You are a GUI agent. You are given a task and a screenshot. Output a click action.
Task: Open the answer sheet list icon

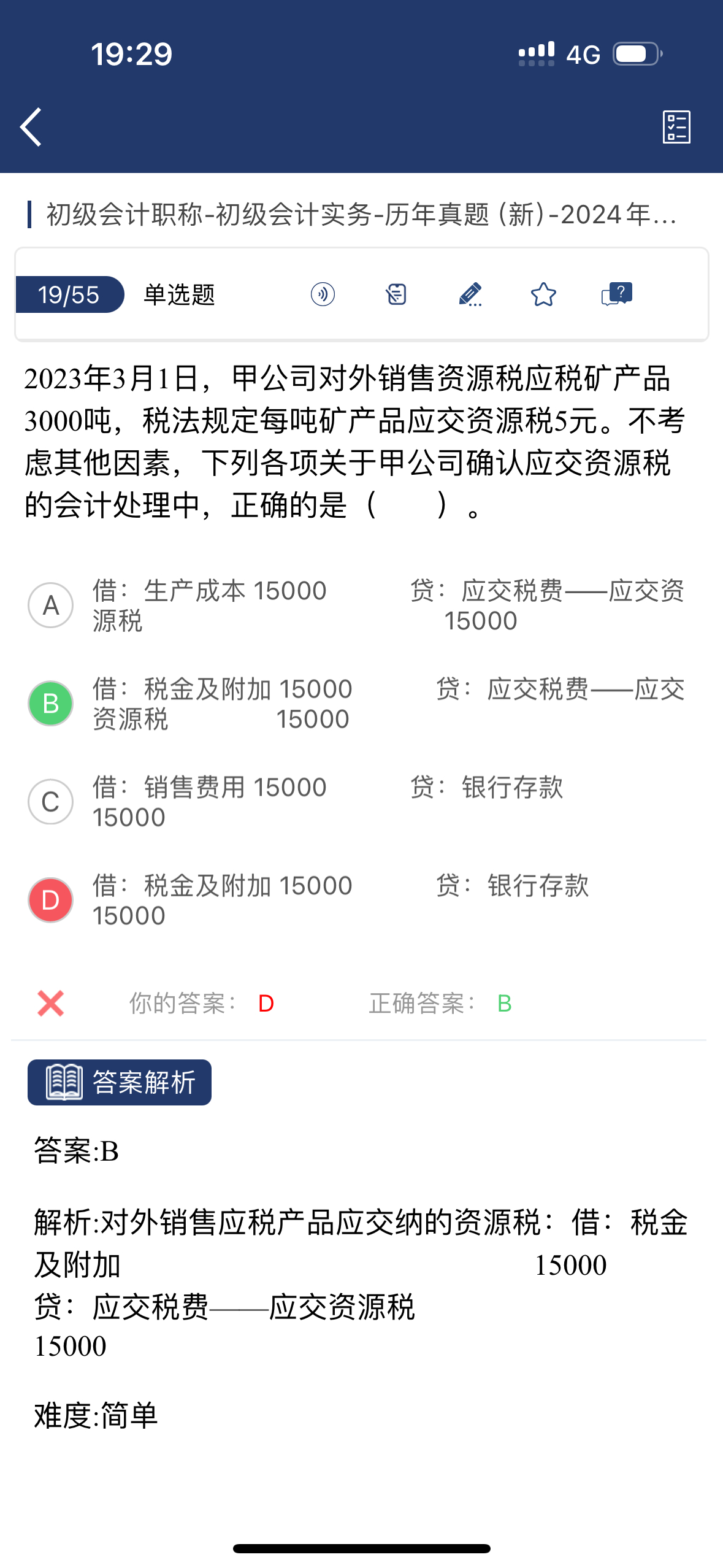676,127
